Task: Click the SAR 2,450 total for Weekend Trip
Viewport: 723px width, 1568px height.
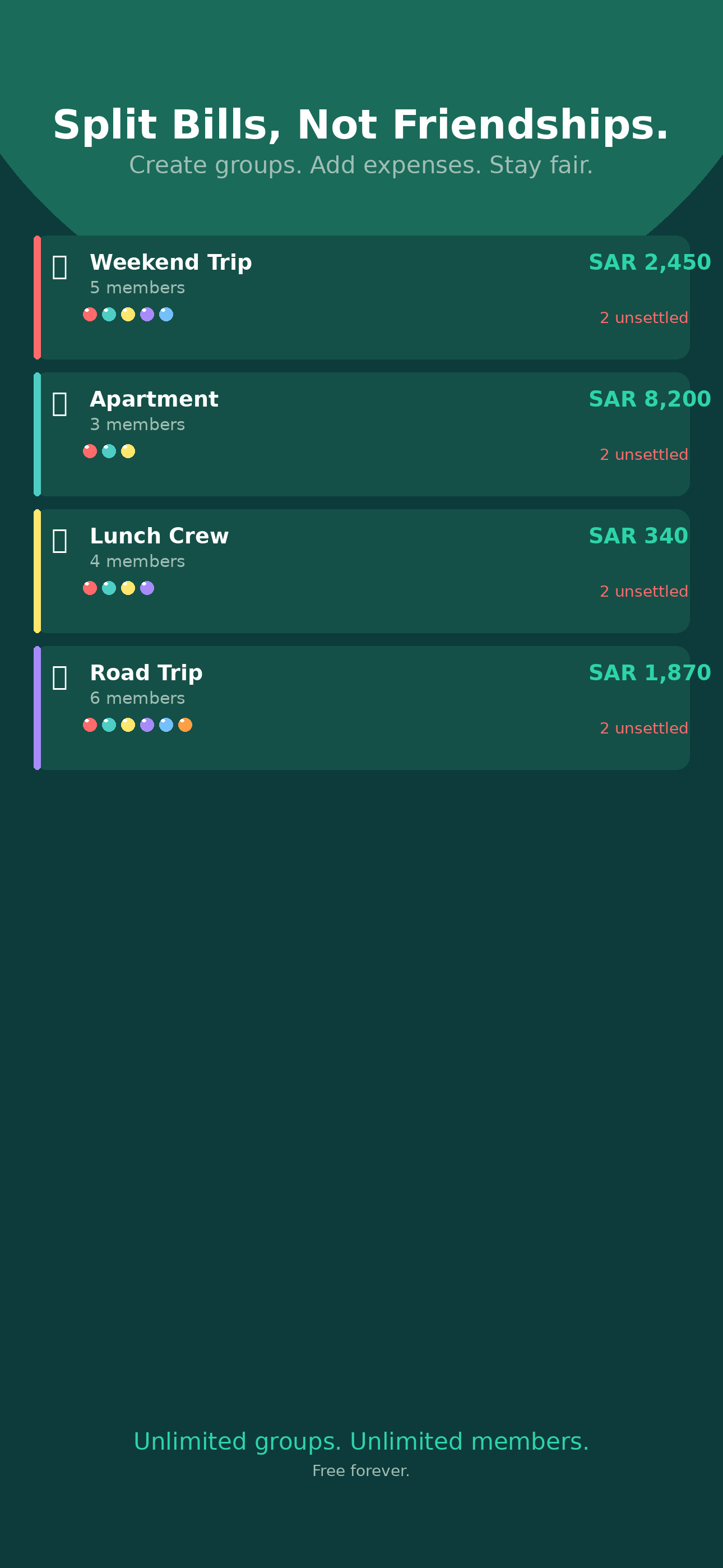Action: [x=649, y=263]
